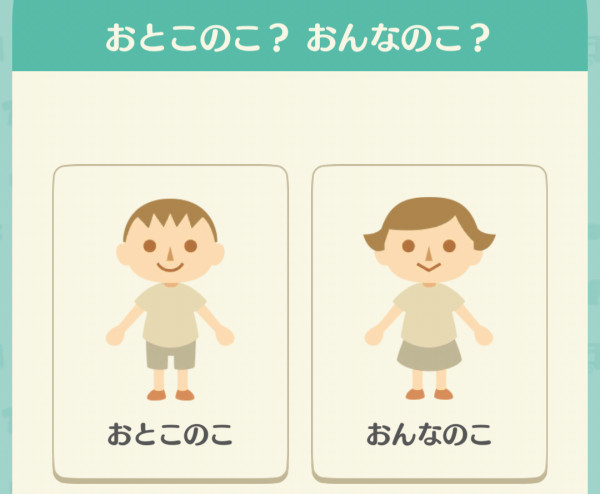Select the おとこのこ boy character

pyautogui.click(x=170, y=320)
